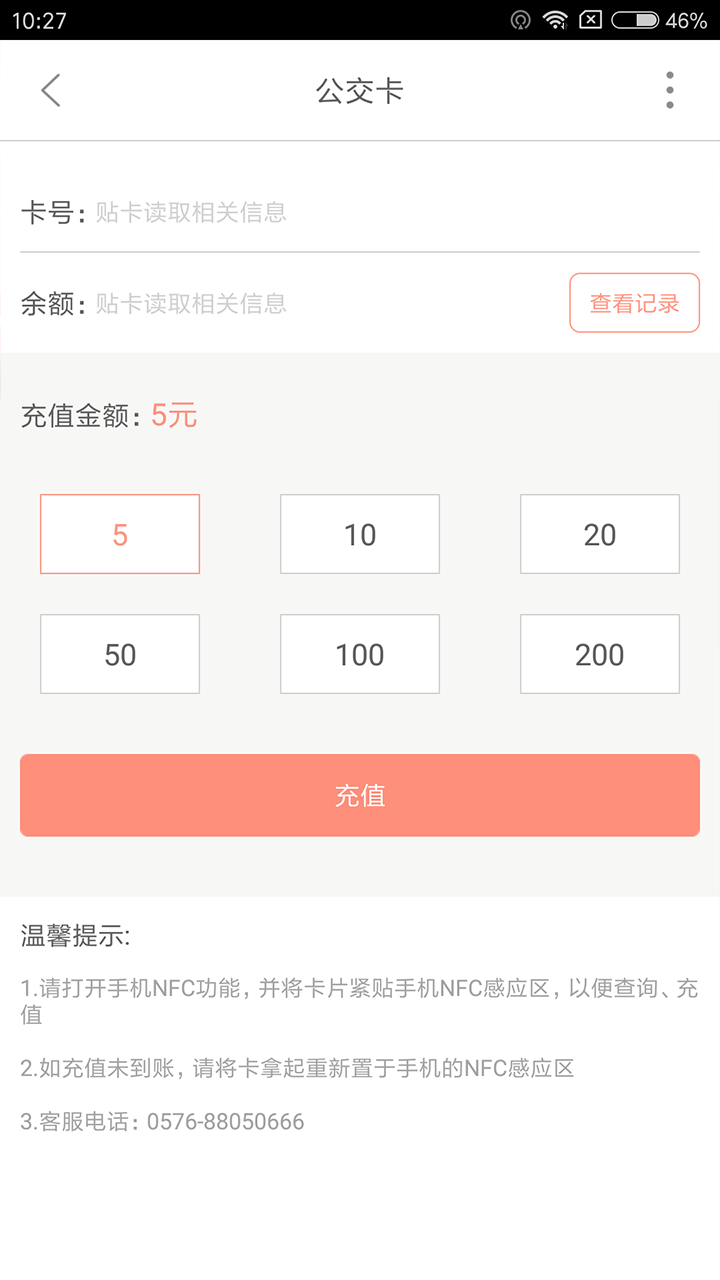
Task: Select the 50 yuan amount tile
Action: pyautogui.click(x=120, y=654)
